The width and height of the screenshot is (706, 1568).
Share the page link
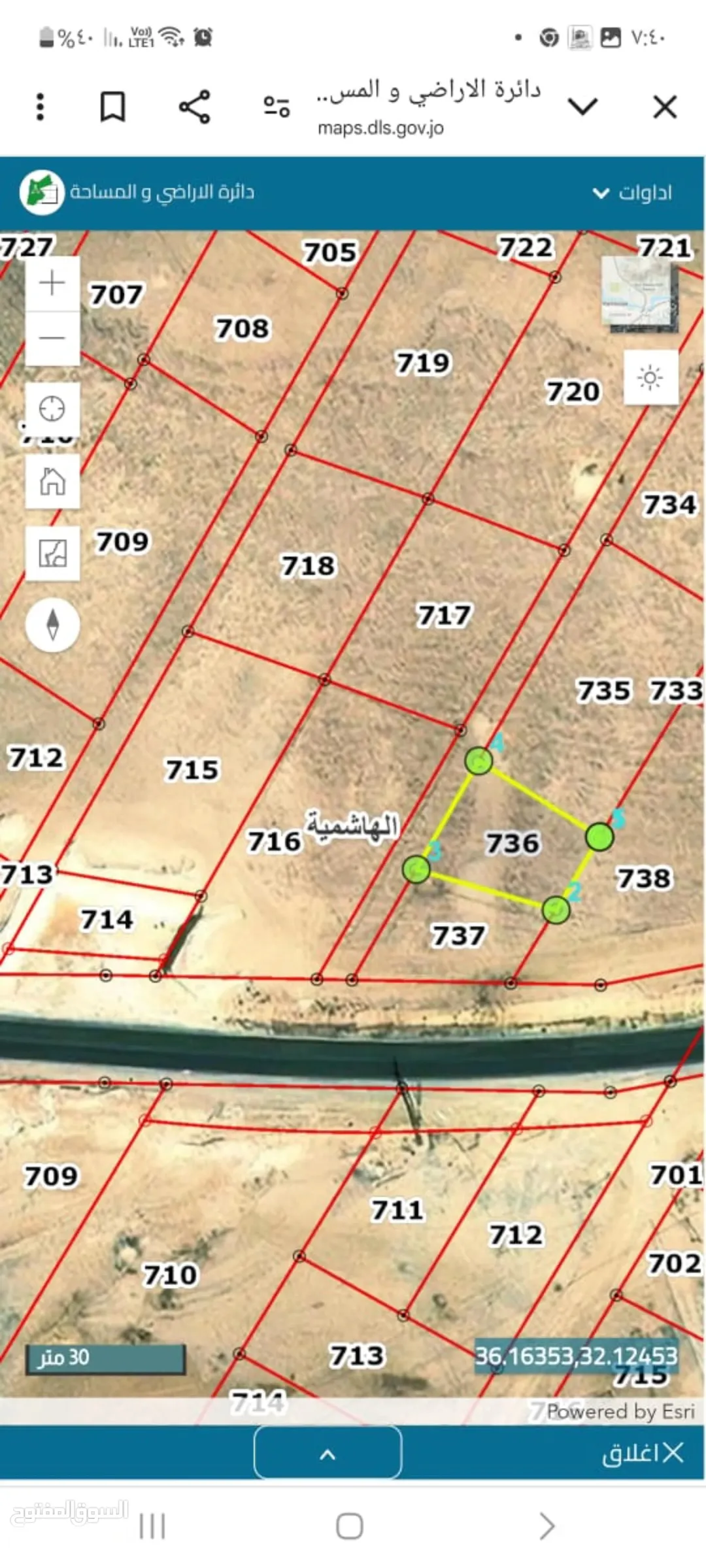pyautogui.click(x=194, y=107)
